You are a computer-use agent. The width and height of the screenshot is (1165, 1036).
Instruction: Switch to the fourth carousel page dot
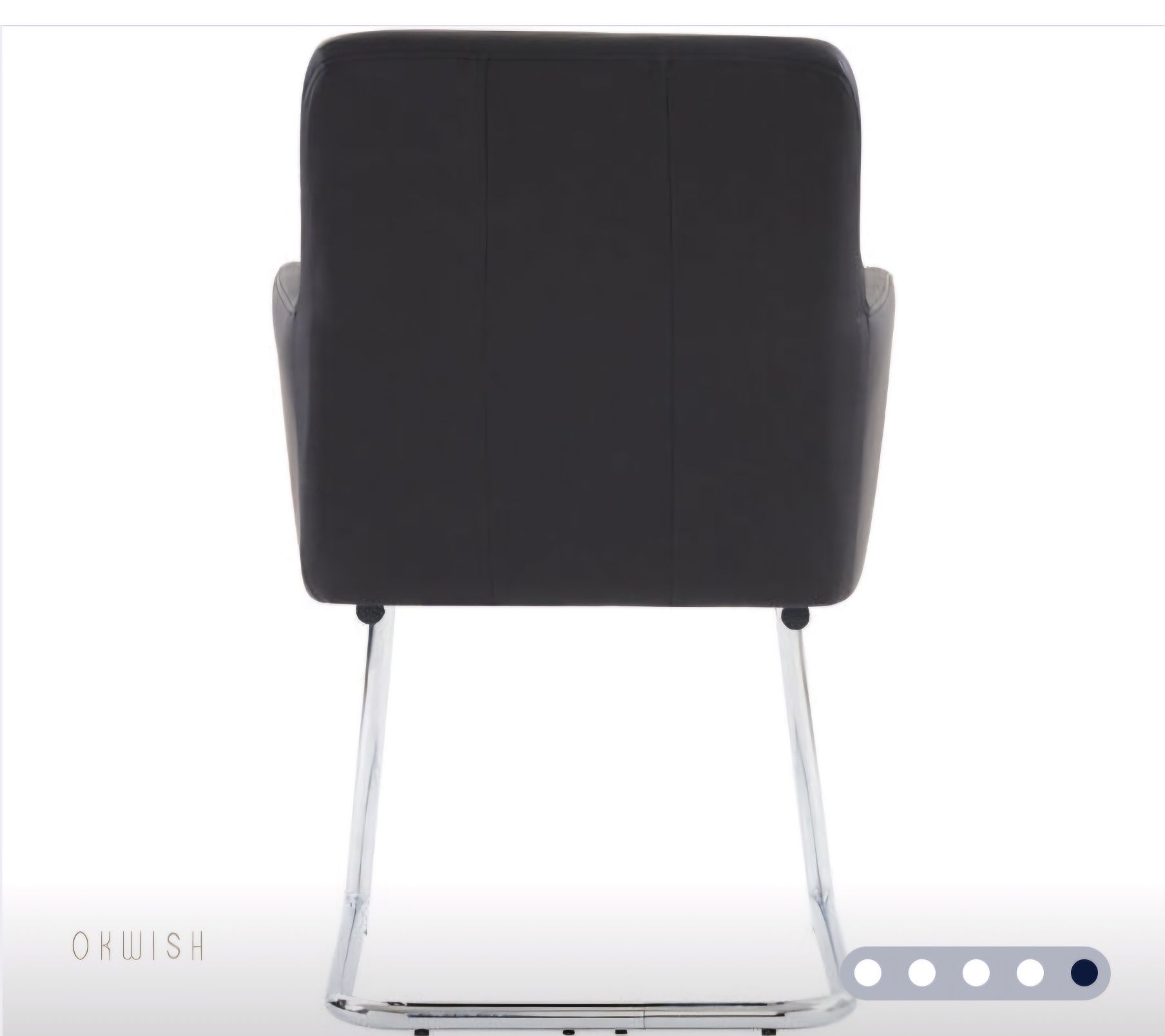click(1030, 973)
